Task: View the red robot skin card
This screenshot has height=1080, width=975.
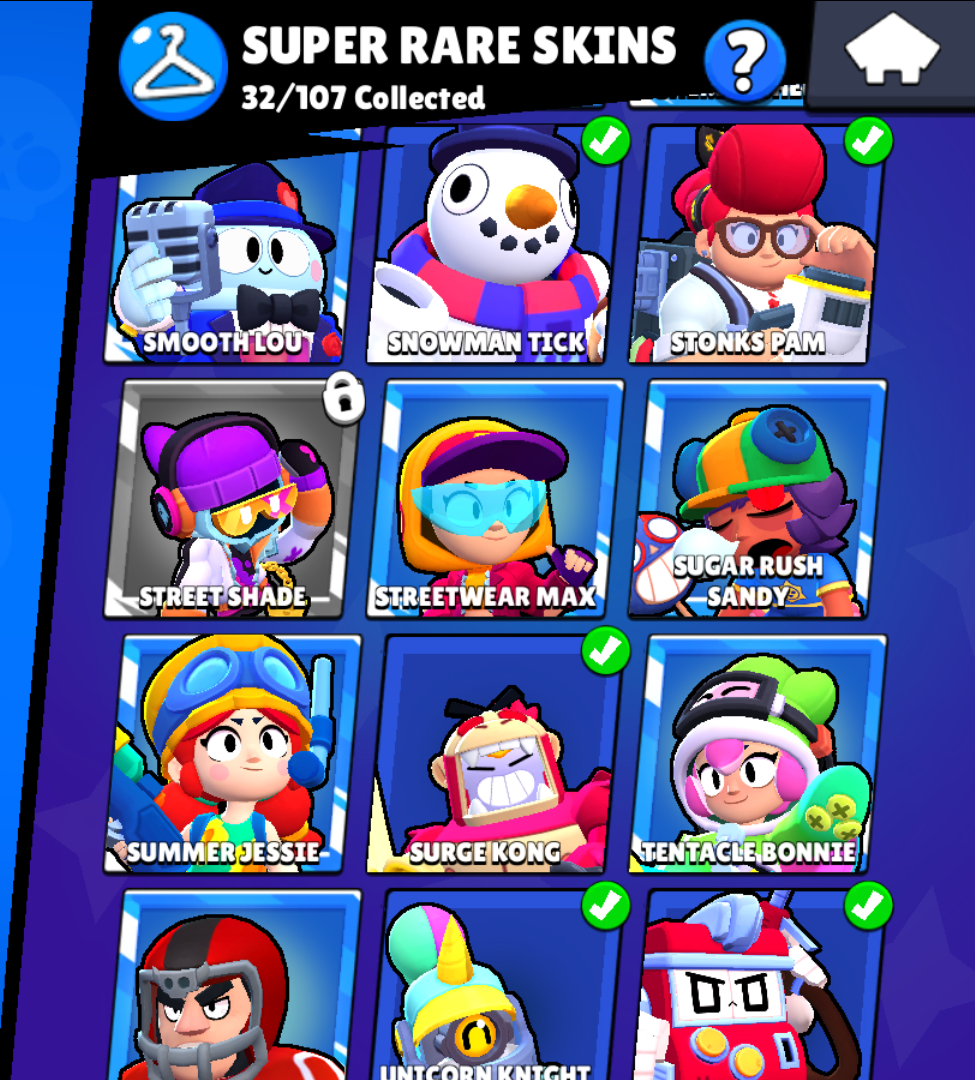Action: (755, 990)
